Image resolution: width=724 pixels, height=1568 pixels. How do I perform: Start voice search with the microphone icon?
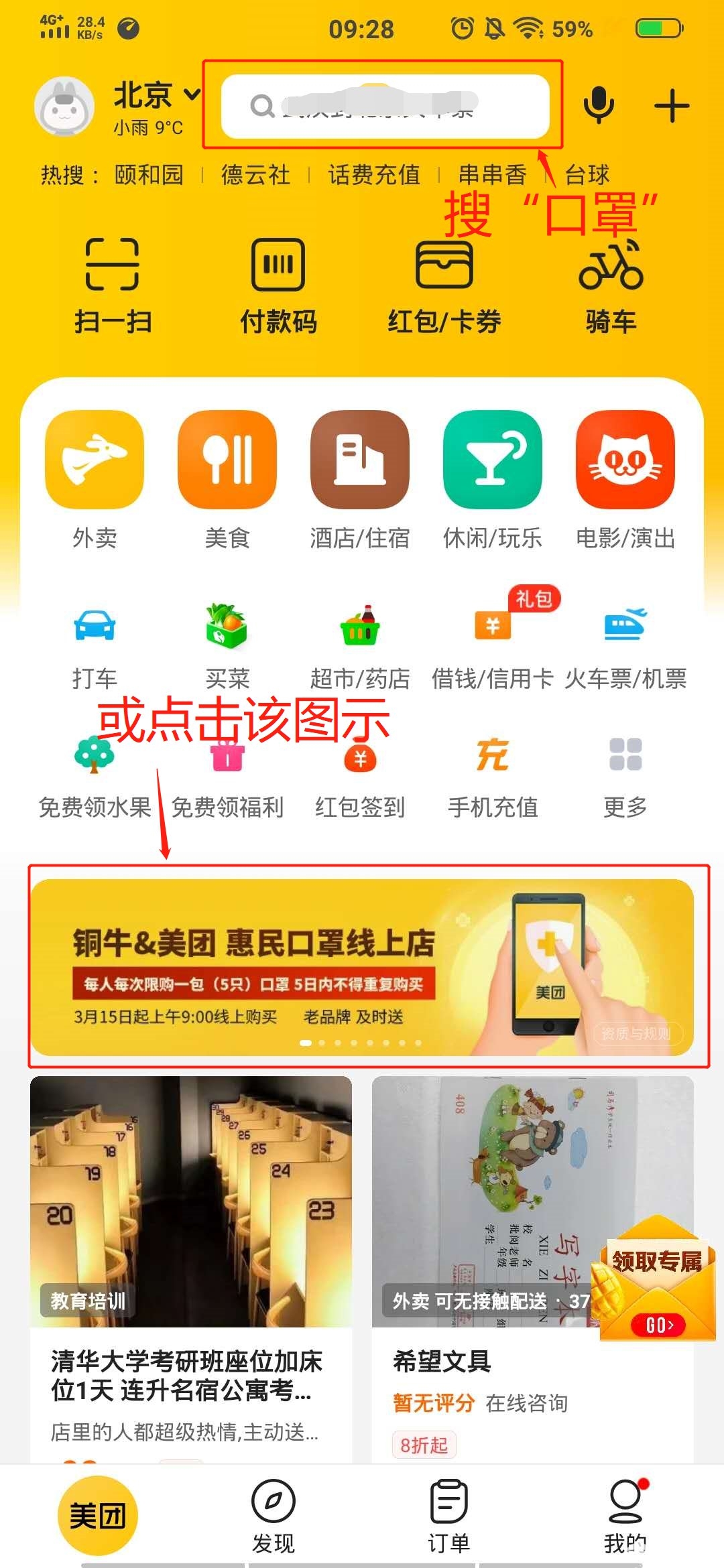599,105
